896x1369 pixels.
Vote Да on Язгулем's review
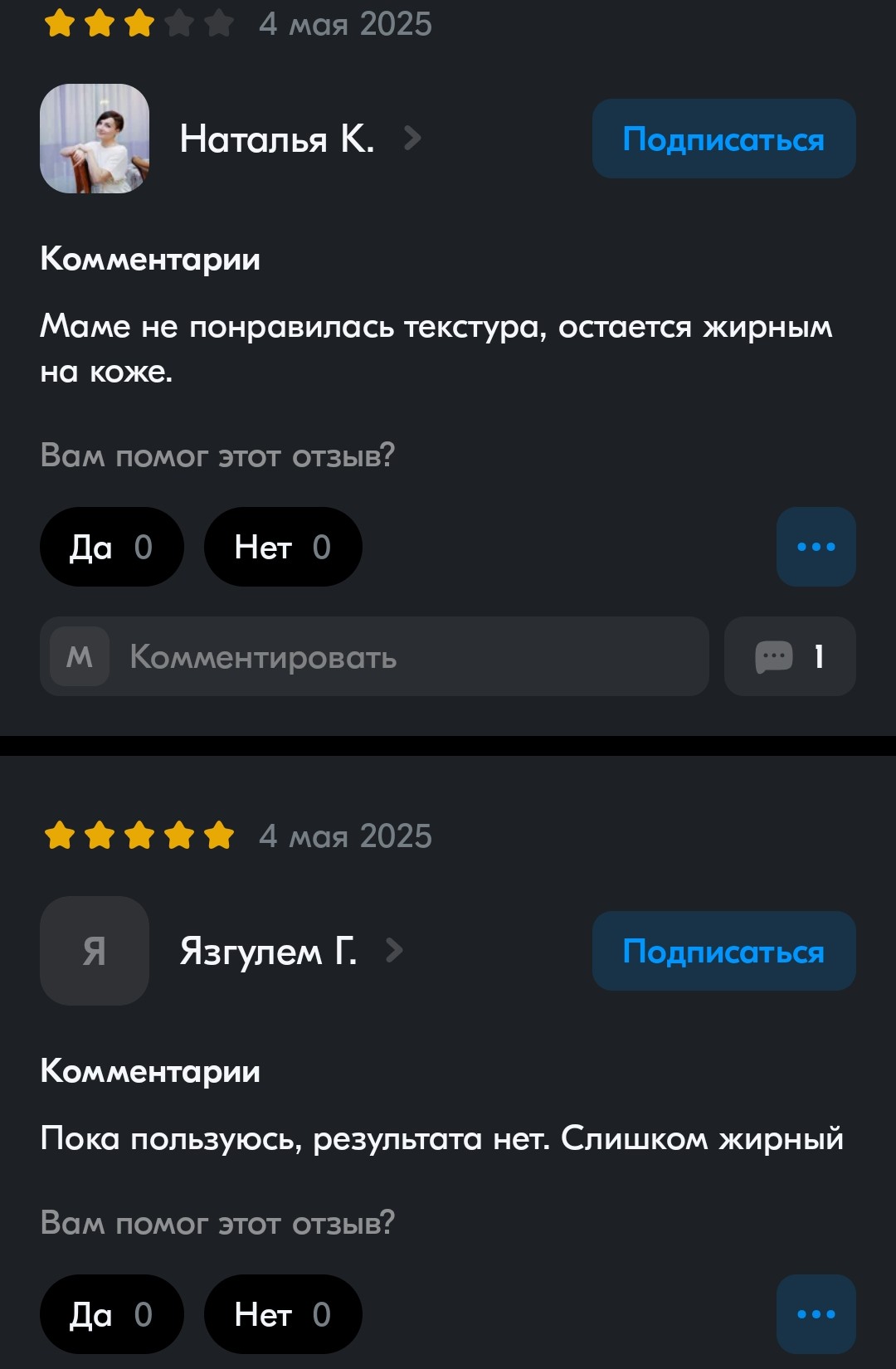click(111, 1314)
